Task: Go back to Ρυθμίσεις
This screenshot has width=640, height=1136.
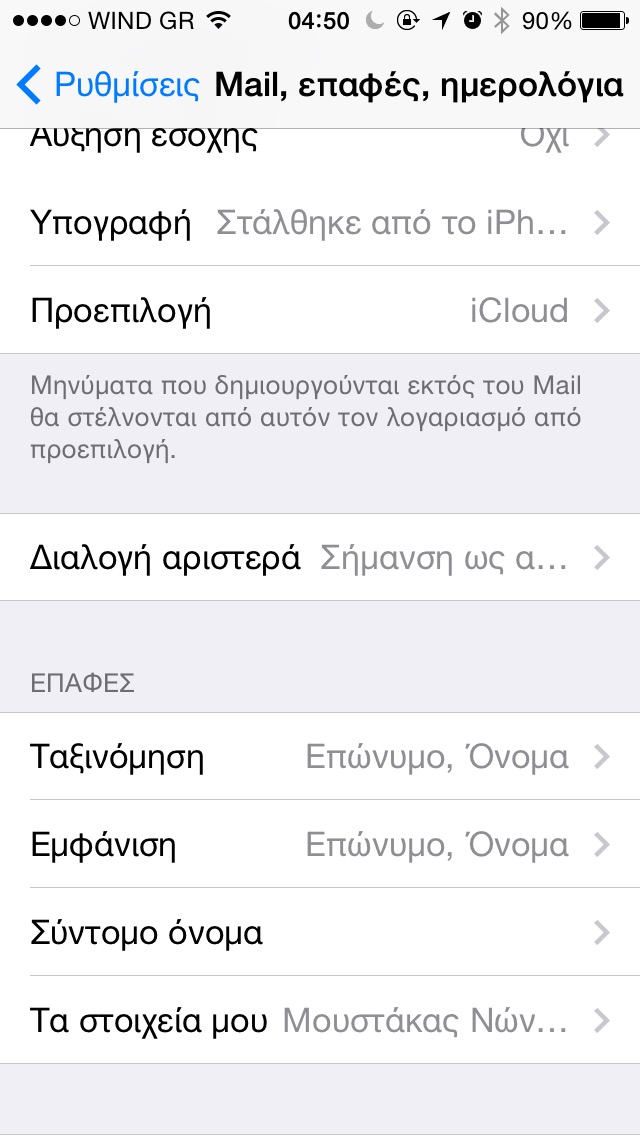Action: [108, 86]
